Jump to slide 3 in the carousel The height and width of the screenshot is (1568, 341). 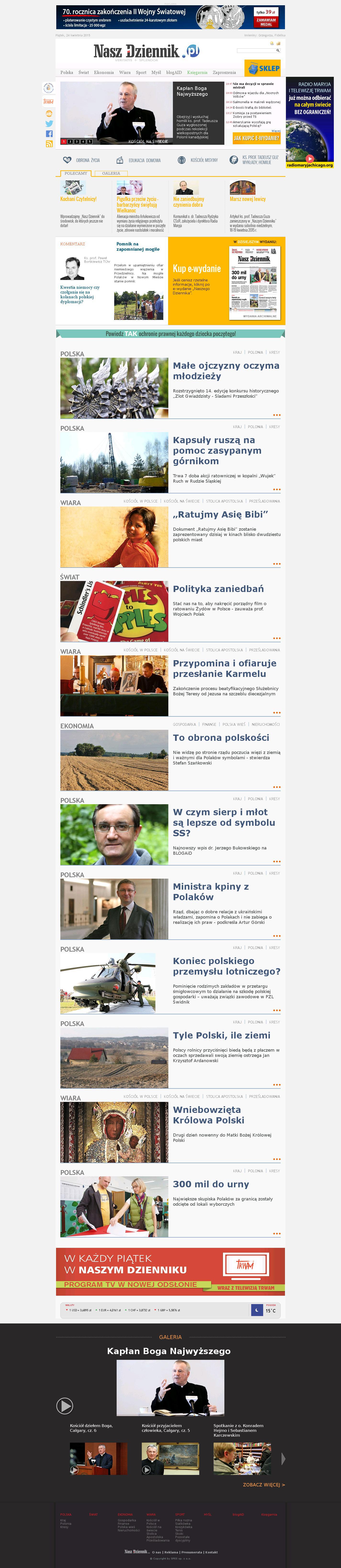coord(77,141)
